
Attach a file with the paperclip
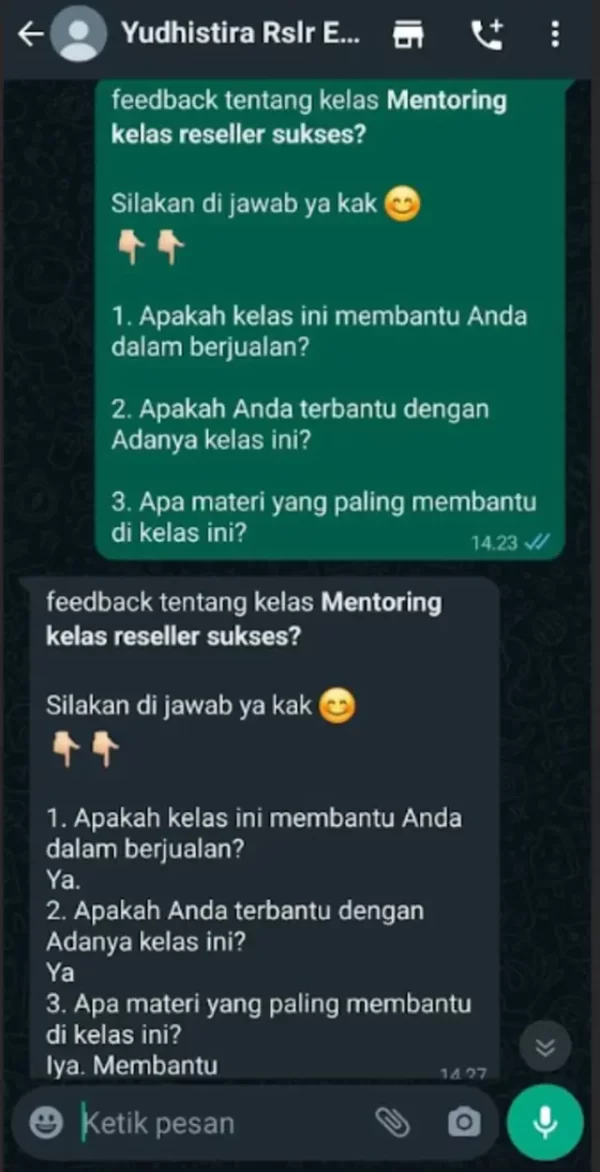point(392,1124)
